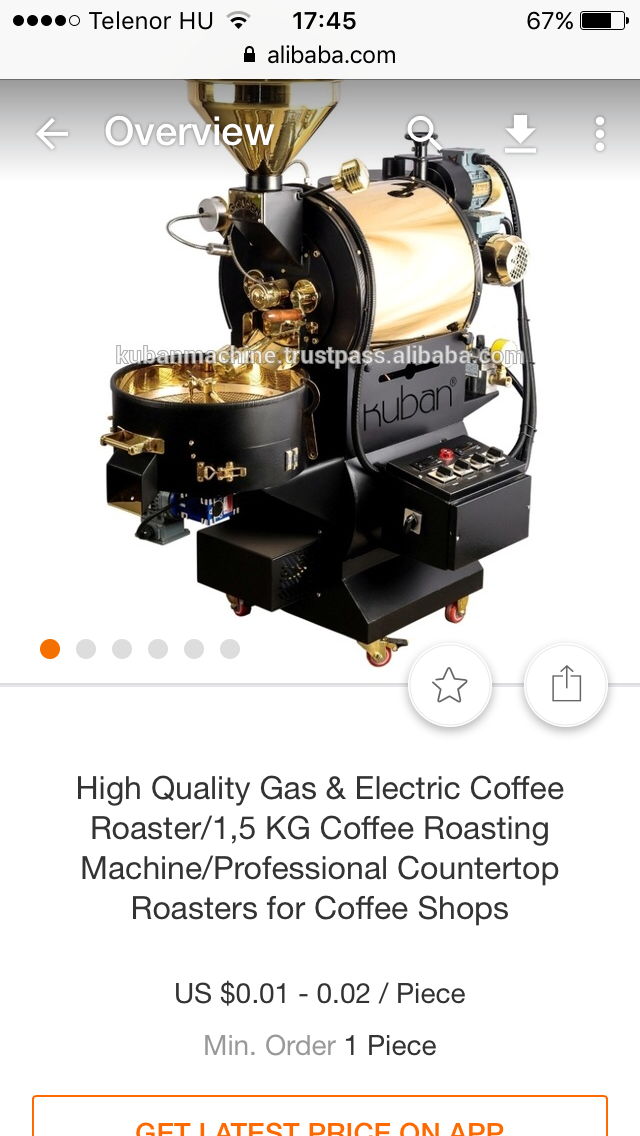Go back using the arrow icon

click(x=52, y=134)
